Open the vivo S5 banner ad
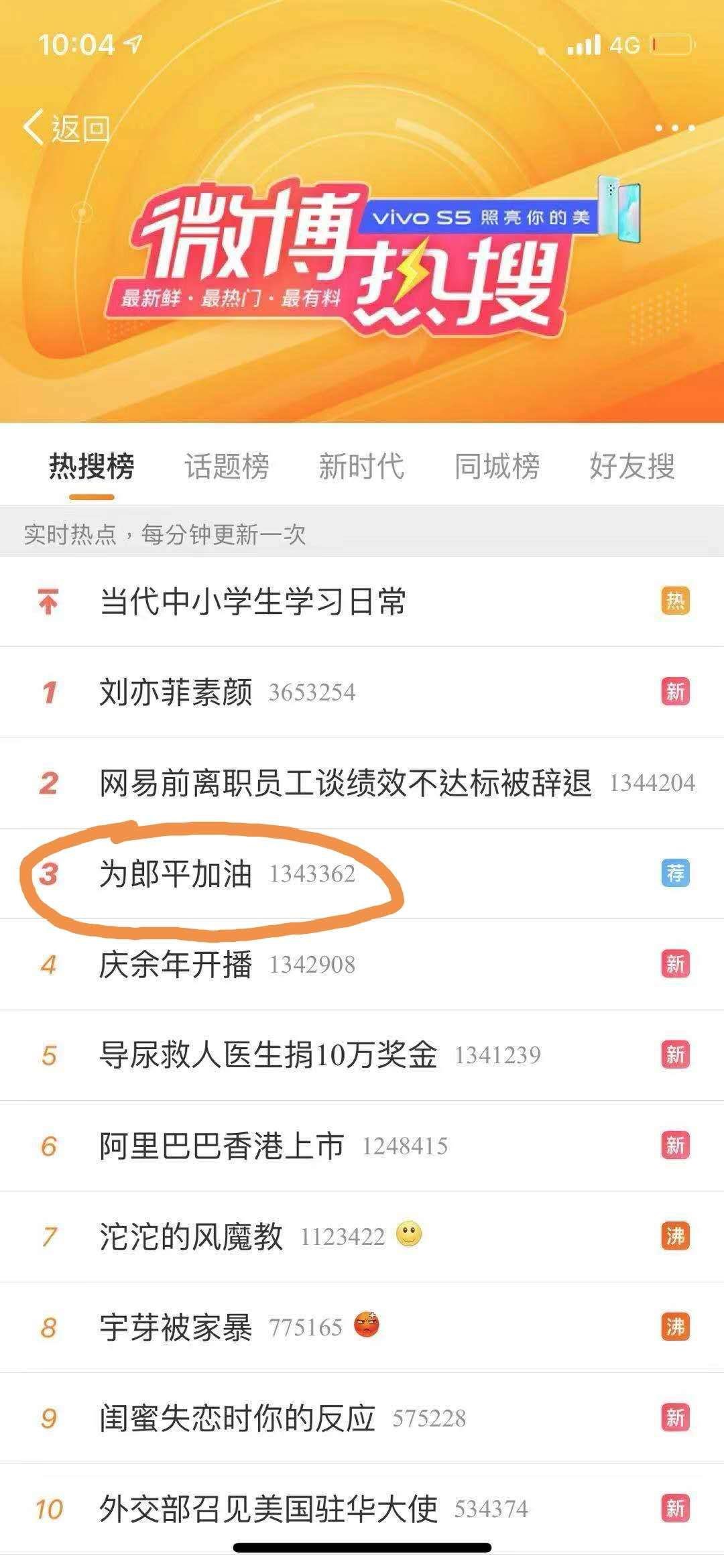This screenshot has height=1568, width=724. [x=499, y=213]
